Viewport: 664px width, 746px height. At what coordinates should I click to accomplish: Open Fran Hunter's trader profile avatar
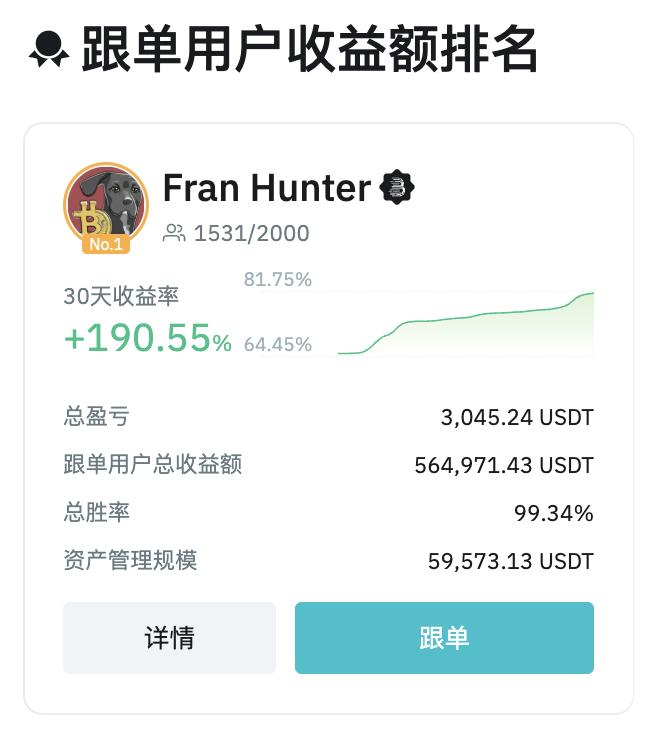tap(105, 204)
